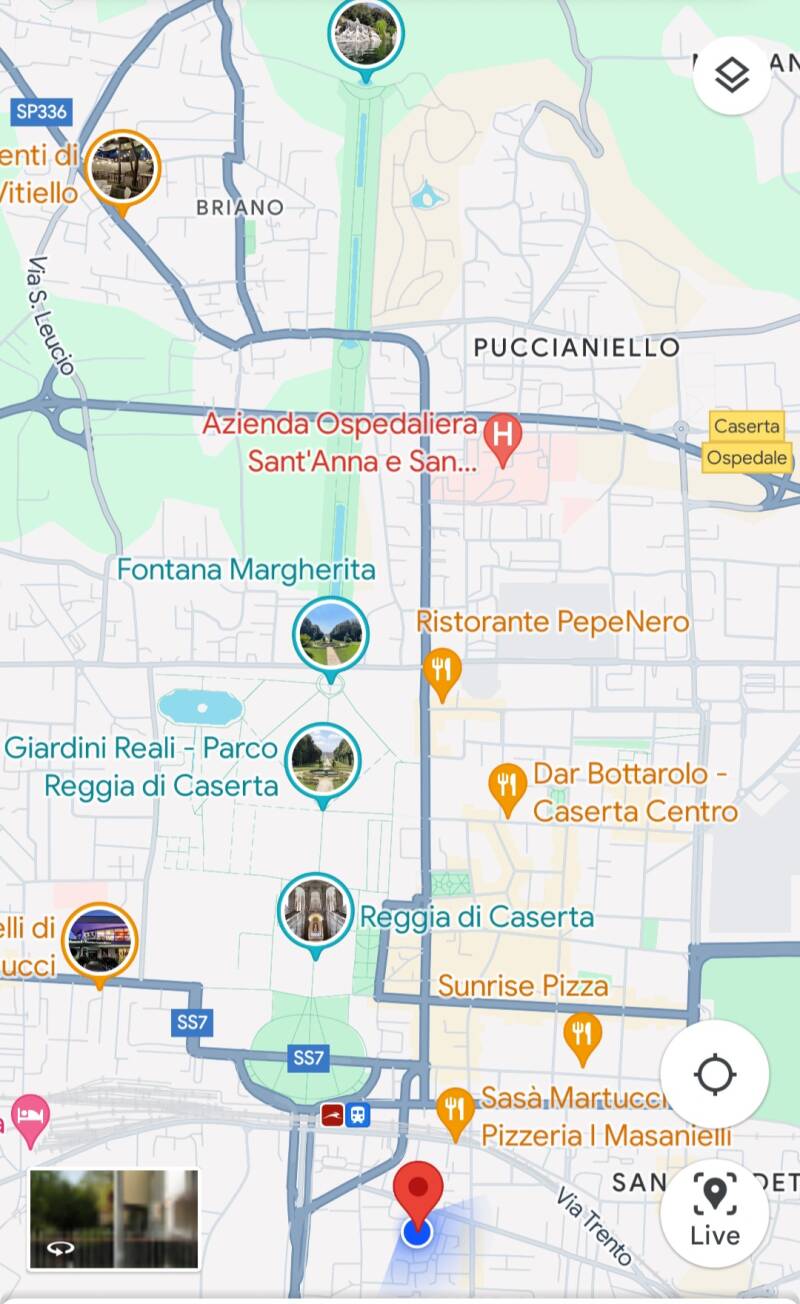Viewport: 800px width, 1304px height.
Task: Open the photo marker above SS7
Action: pyautogui.click(x=99, y=940)
